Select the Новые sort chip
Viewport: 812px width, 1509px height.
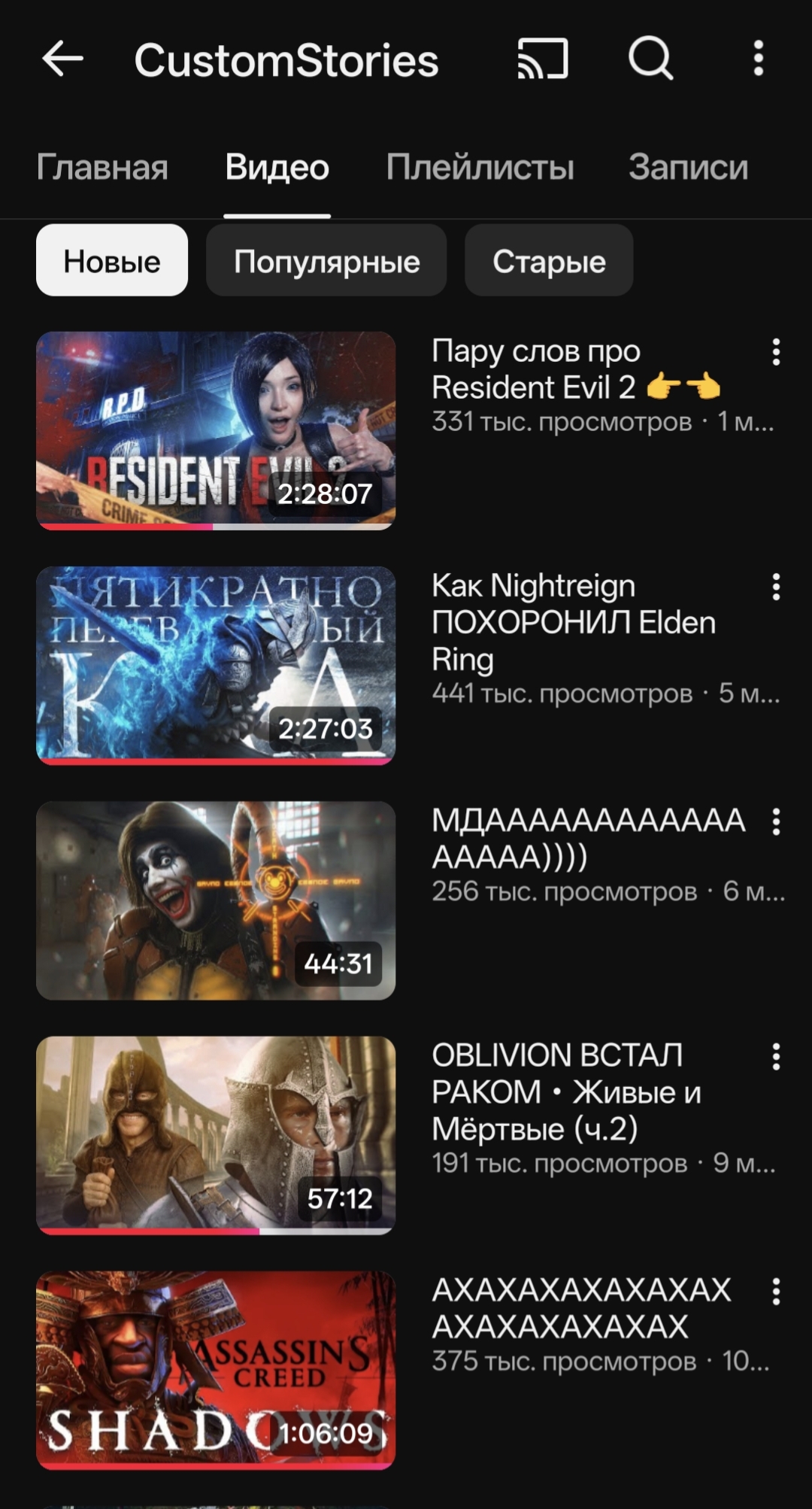click(x=112, y=261)
